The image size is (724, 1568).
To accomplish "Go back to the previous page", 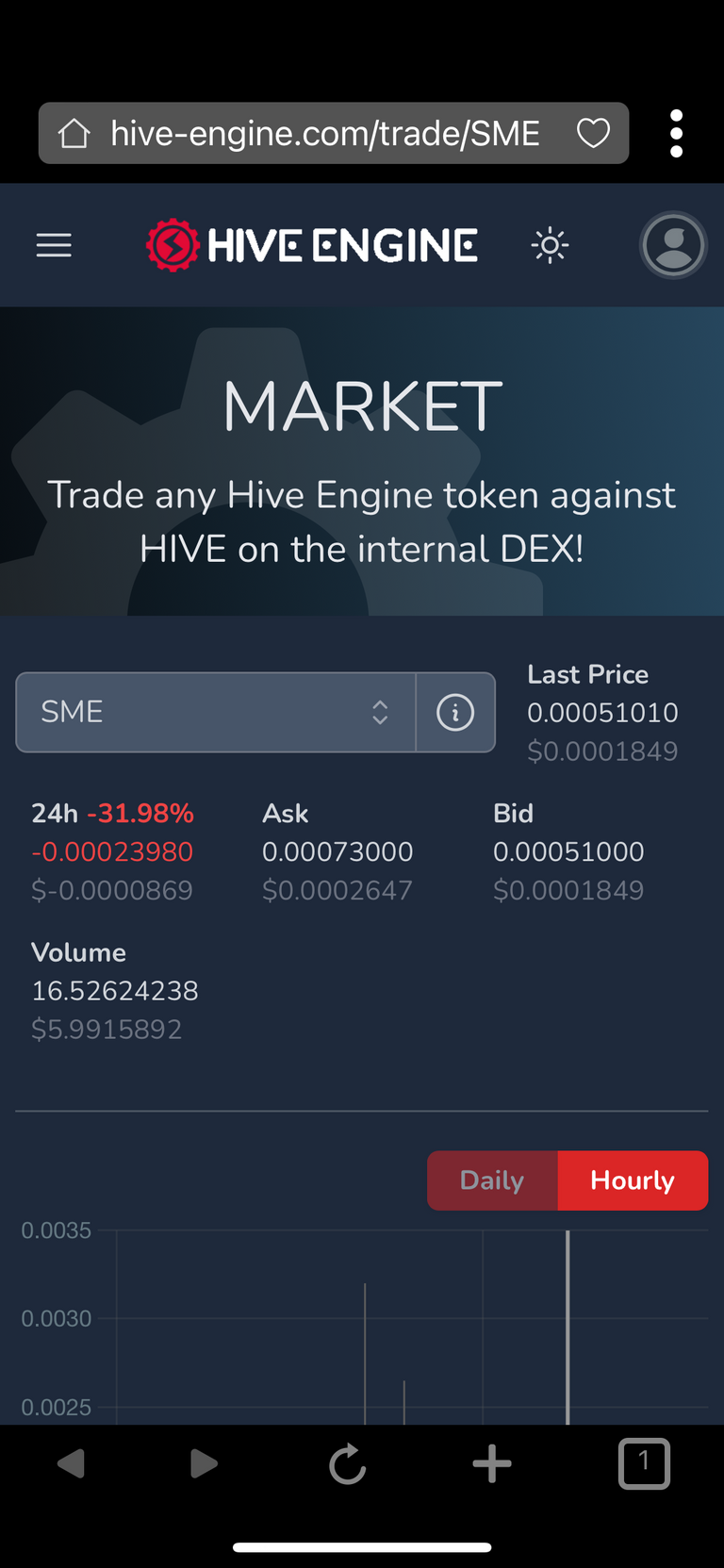I will (72, 1463).
